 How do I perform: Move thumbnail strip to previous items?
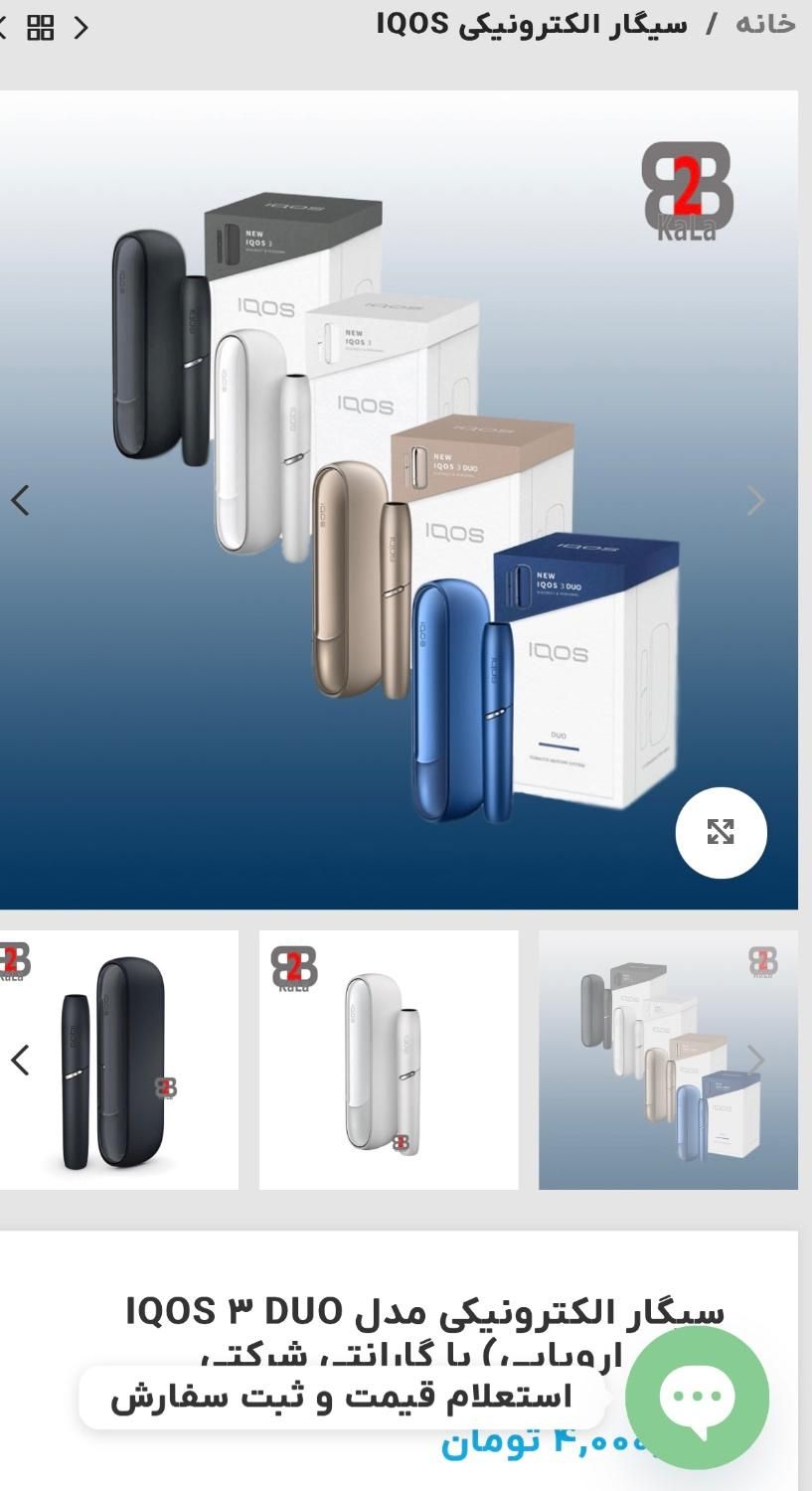[x=20, y=1060]
